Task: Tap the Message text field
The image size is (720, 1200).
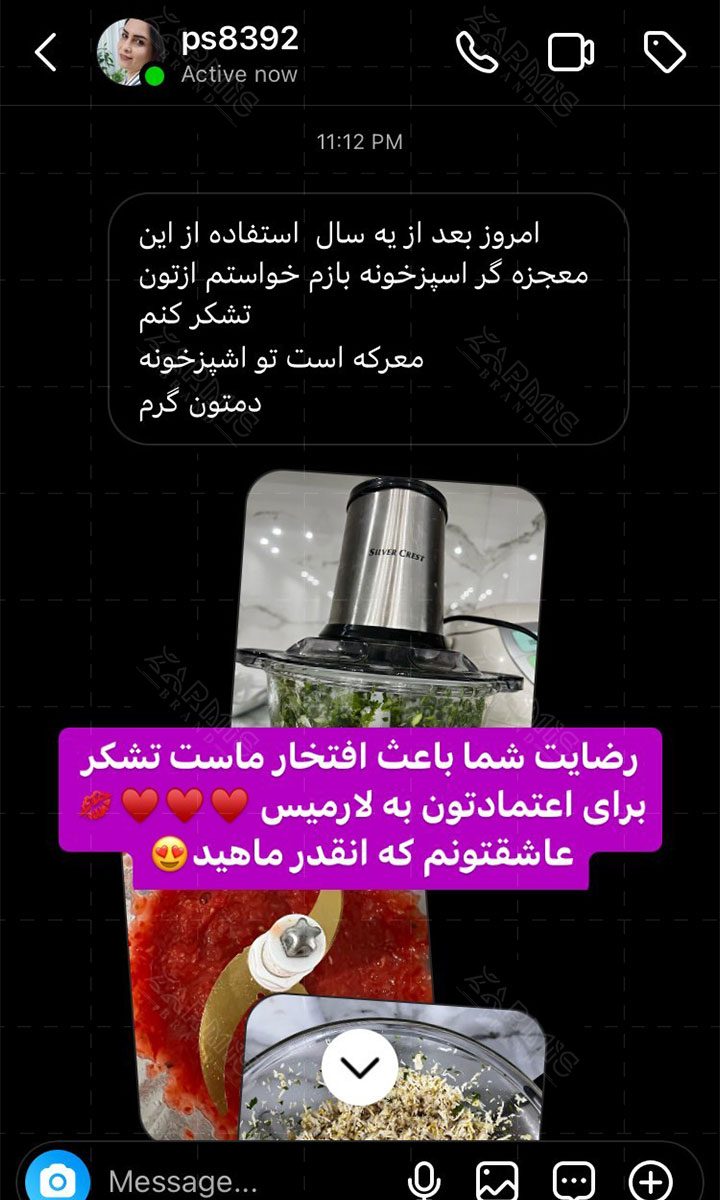Action: tap(240, 1182)
